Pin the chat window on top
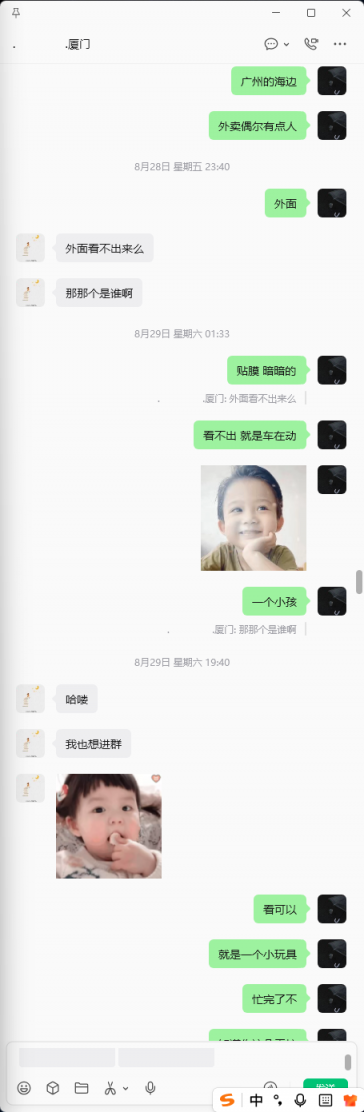Image resolution: width=364 pixels, height=1112 pixels. (16, 13)
